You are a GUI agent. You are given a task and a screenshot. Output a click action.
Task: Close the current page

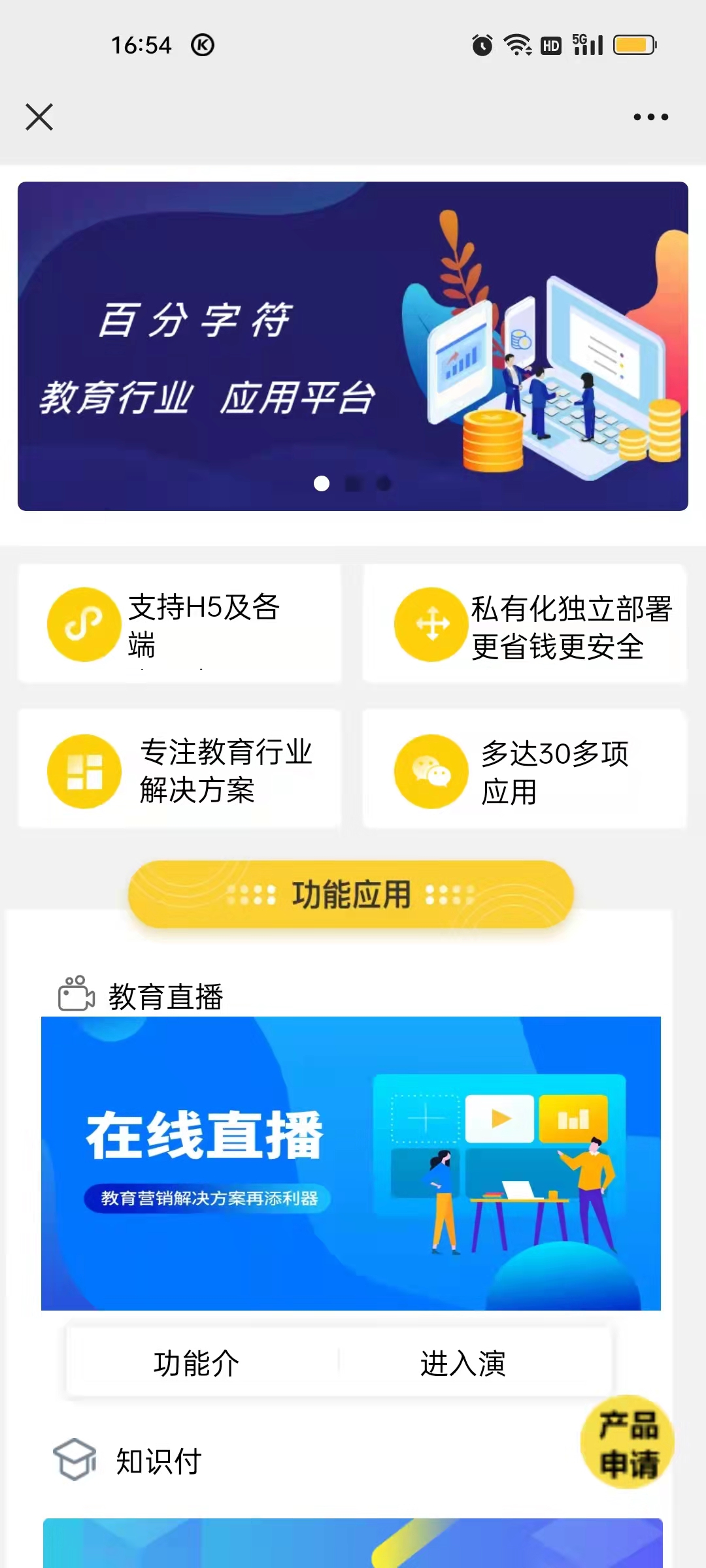[x=39, y=118]
